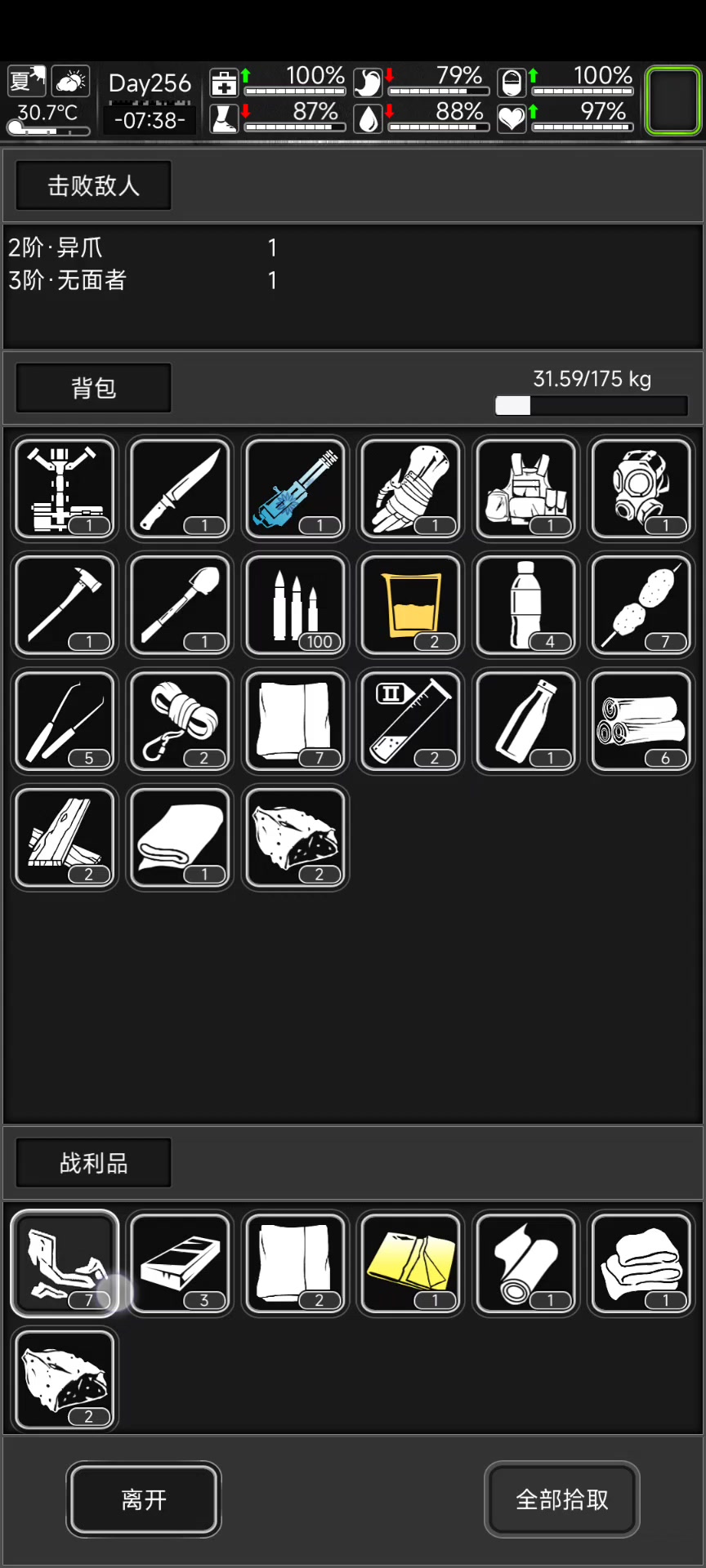
Task: Select the rolled fabric loot item
Action: point(526,1263)
